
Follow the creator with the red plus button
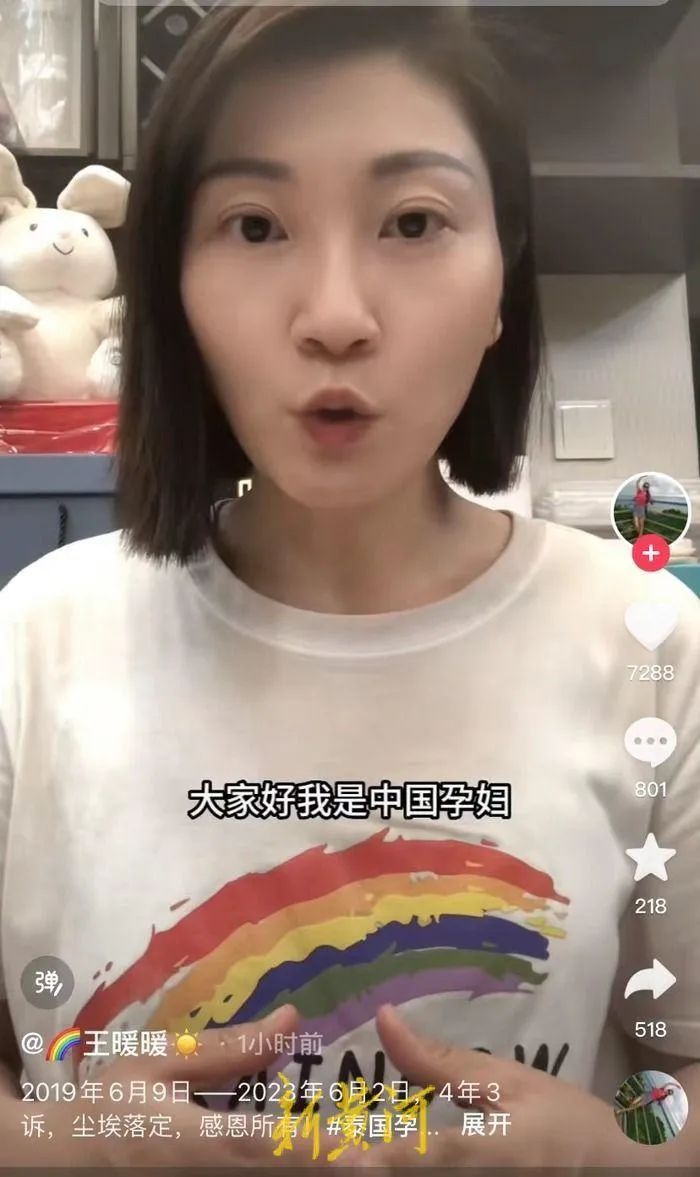(x=651, y=553)
